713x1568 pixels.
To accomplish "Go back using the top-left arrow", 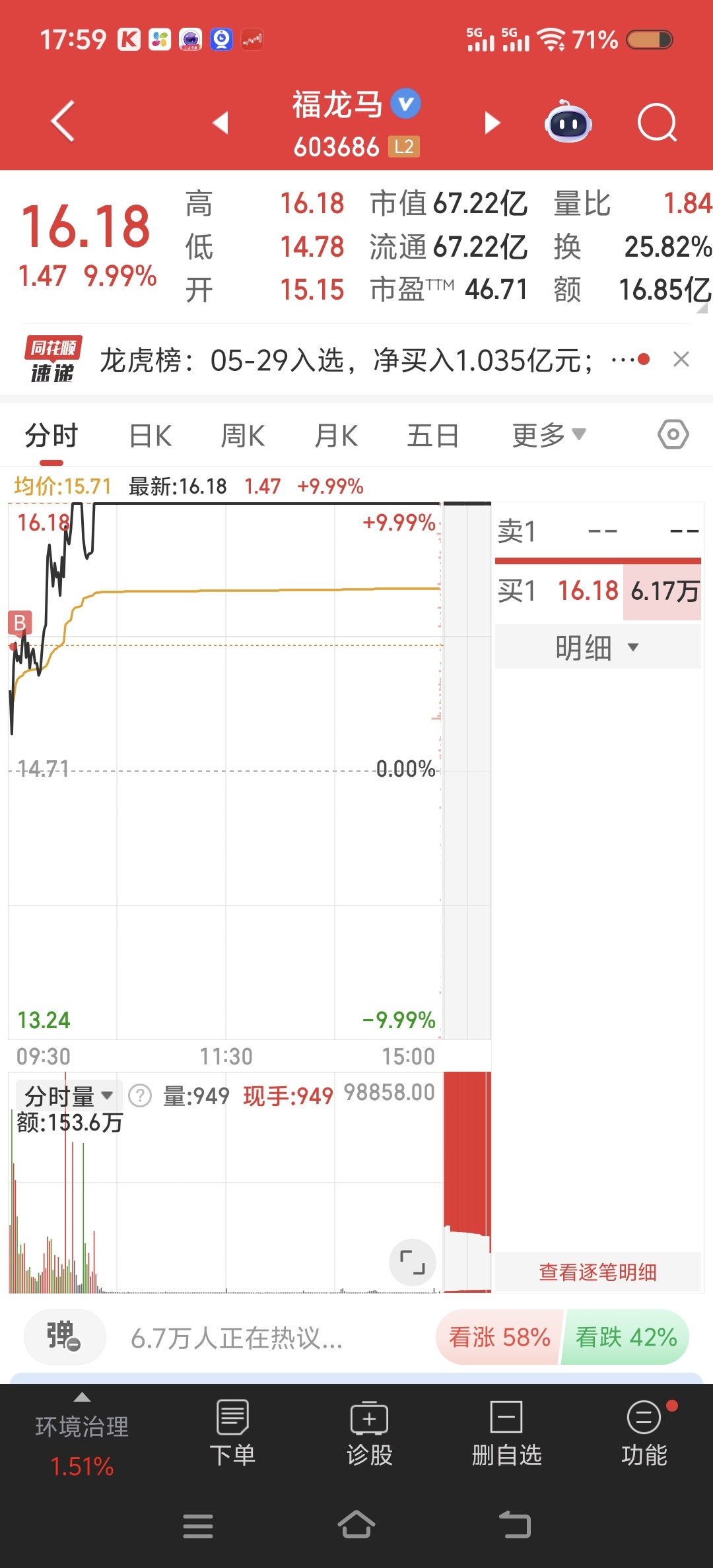I will pyautogui.click(x=63, y=121).
